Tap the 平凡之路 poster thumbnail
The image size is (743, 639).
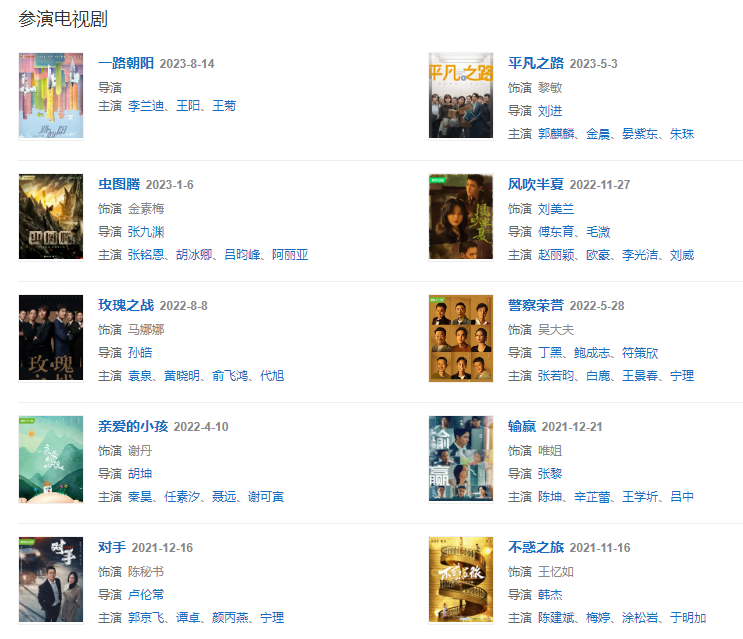pyautogui.click(x=461, y=96)
